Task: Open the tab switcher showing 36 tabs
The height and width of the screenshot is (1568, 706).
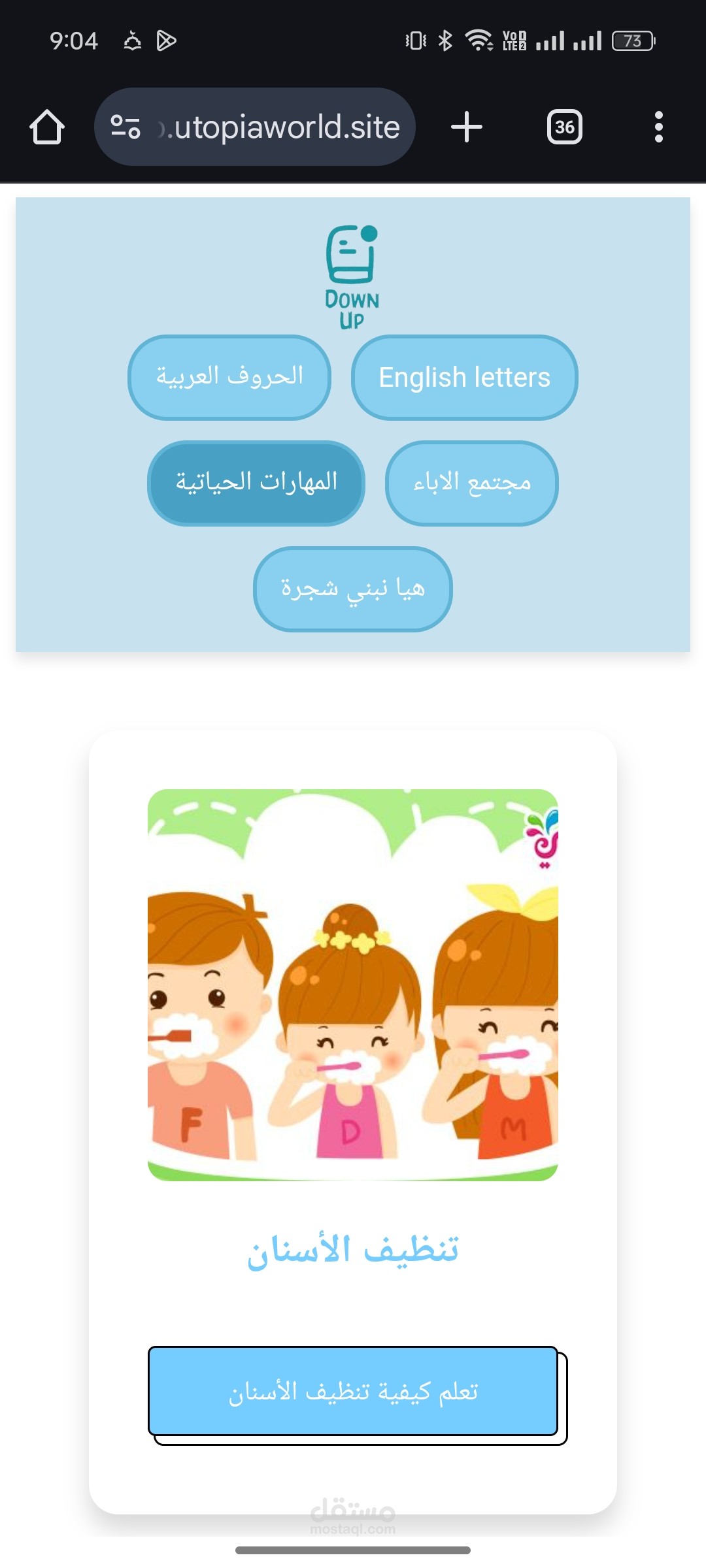Action: 565,127
